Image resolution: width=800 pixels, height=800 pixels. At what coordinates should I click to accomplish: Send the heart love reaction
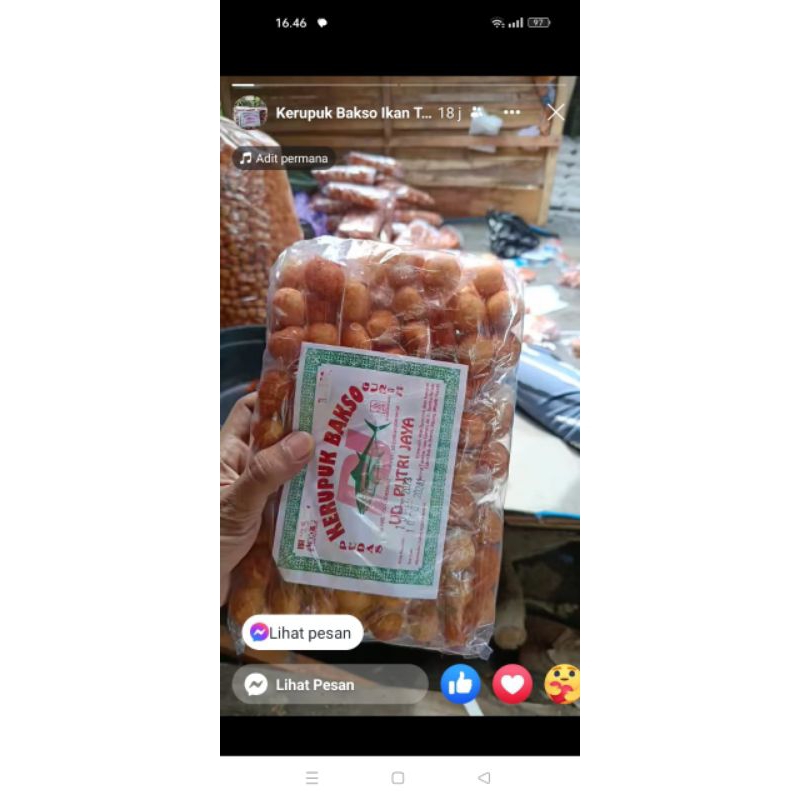click(512, 685)
